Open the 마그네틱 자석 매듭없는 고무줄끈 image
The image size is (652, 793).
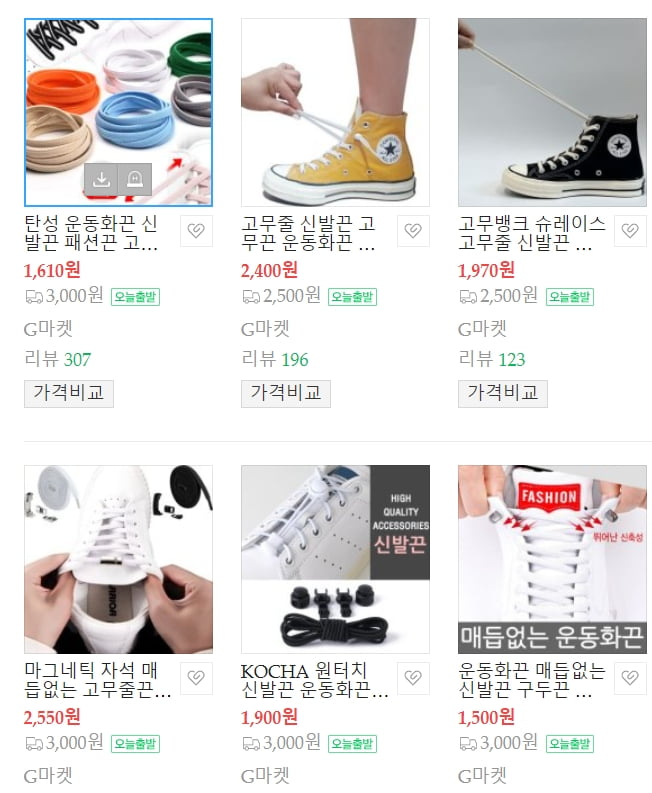point(118,558)
